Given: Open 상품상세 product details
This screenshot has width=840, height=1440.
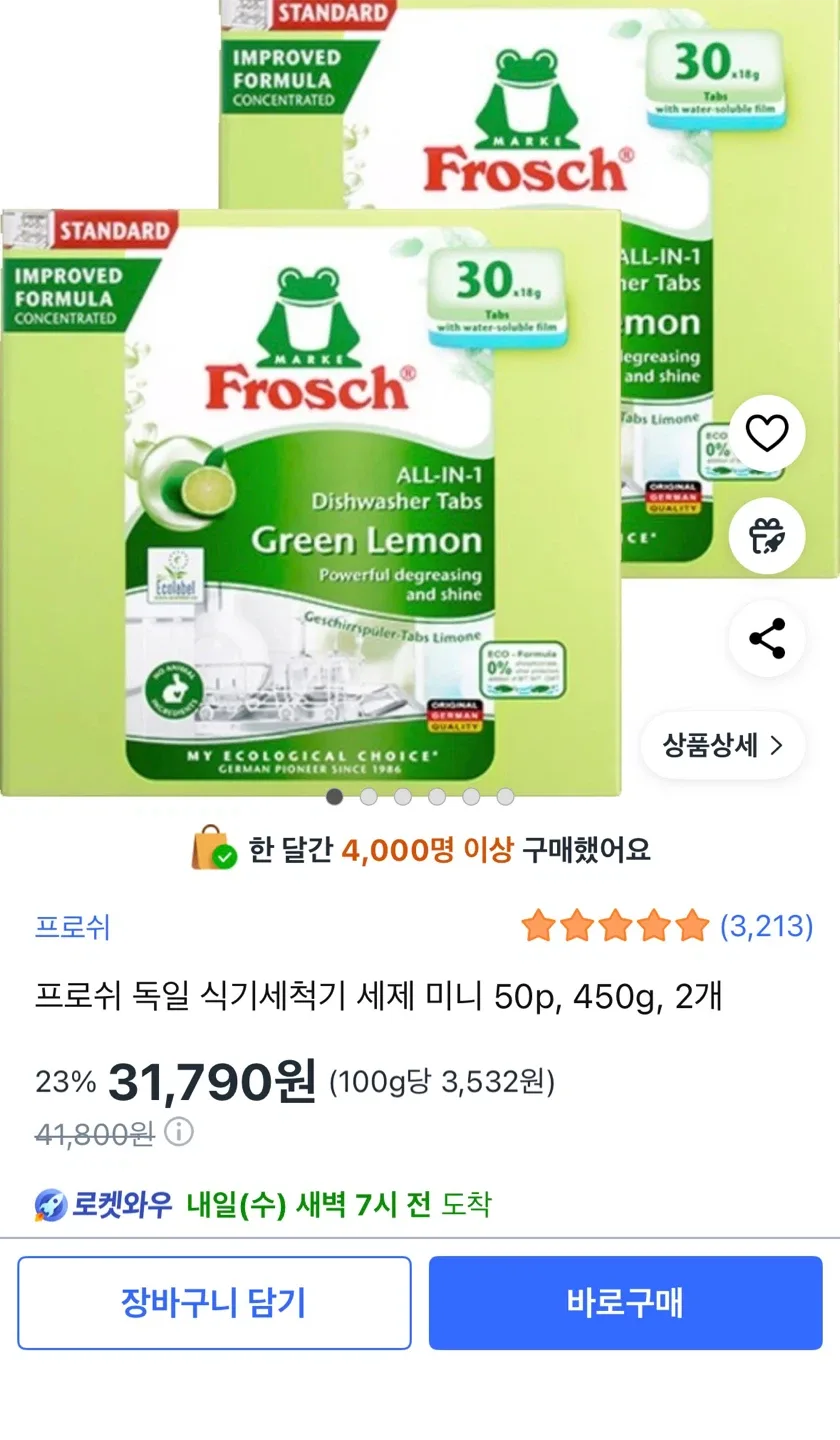Looking at the screenshot, I should (722, 745).
